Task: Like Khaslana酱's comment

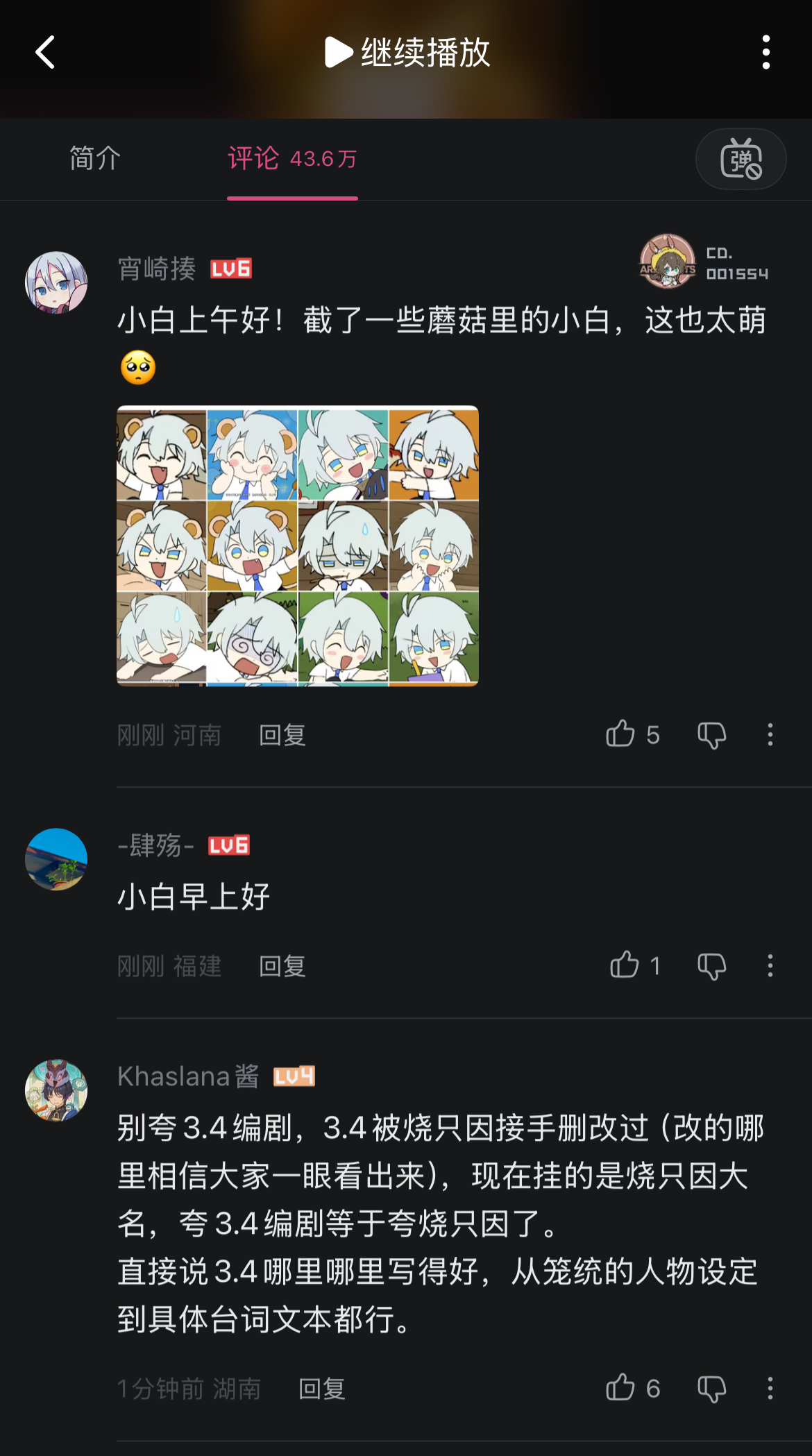Action: [x=620, y=1388]
